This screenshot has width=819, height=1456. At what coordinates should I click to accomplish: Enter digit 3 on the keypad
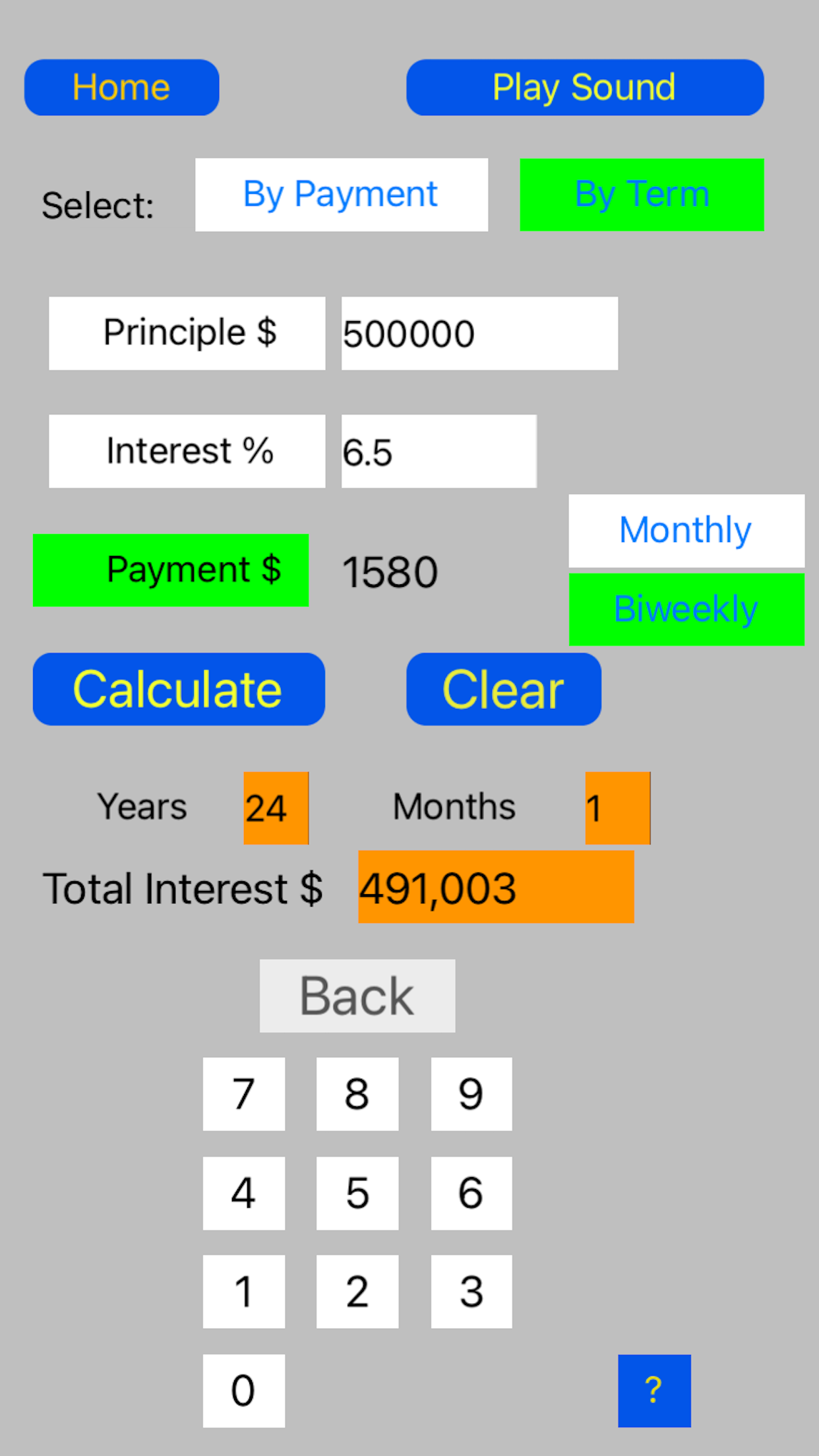pos(471,1292)
